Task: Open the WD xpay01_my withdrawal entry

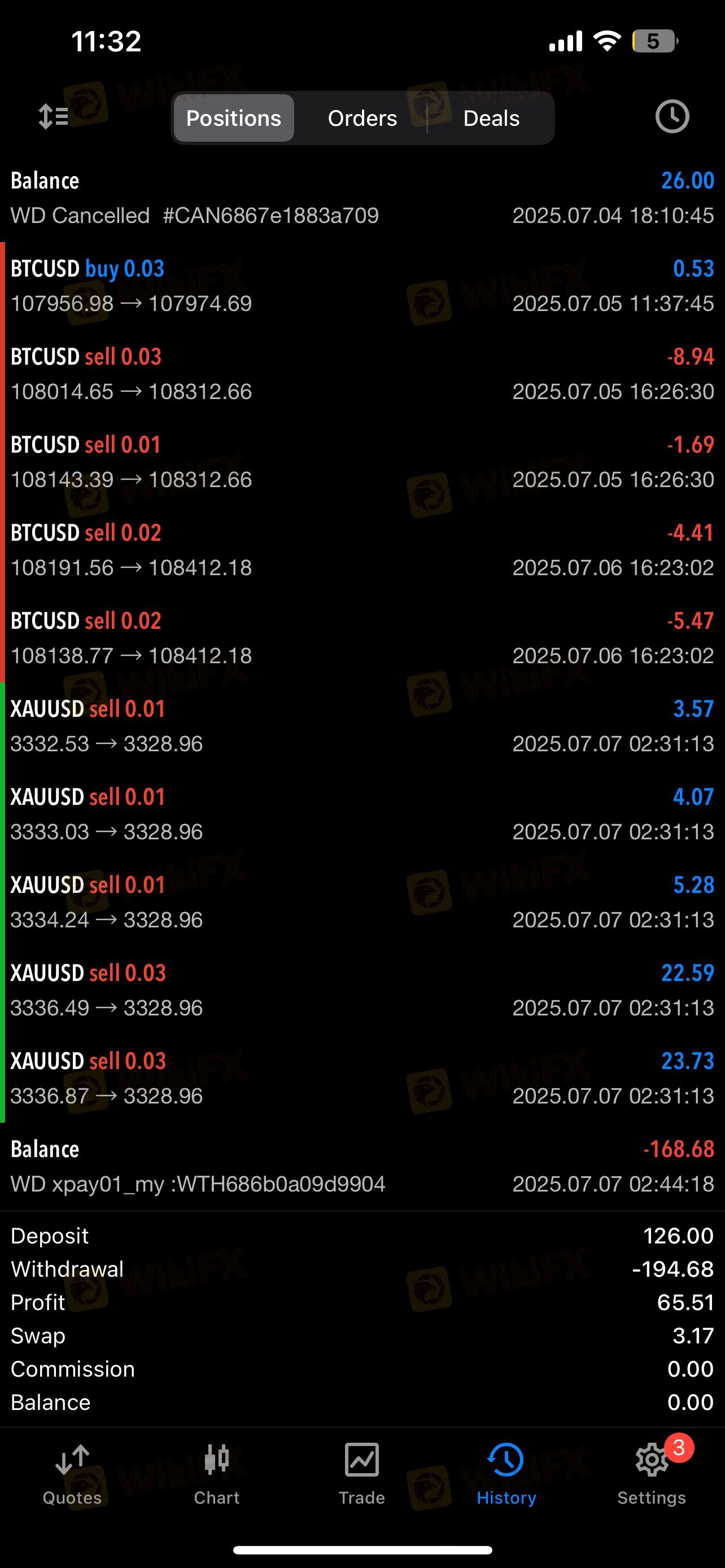Action: [362, 1167]
